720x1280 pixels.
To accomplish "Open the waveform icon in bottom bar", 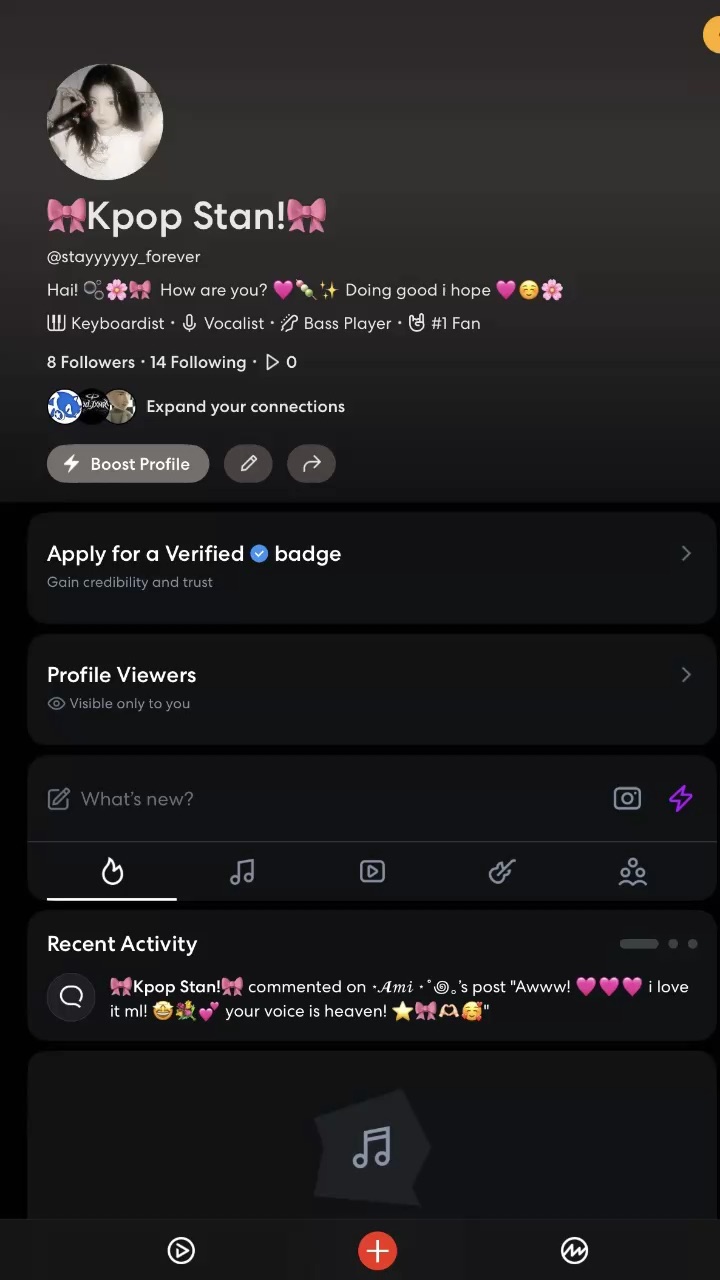I will [x=574, y=1250].
